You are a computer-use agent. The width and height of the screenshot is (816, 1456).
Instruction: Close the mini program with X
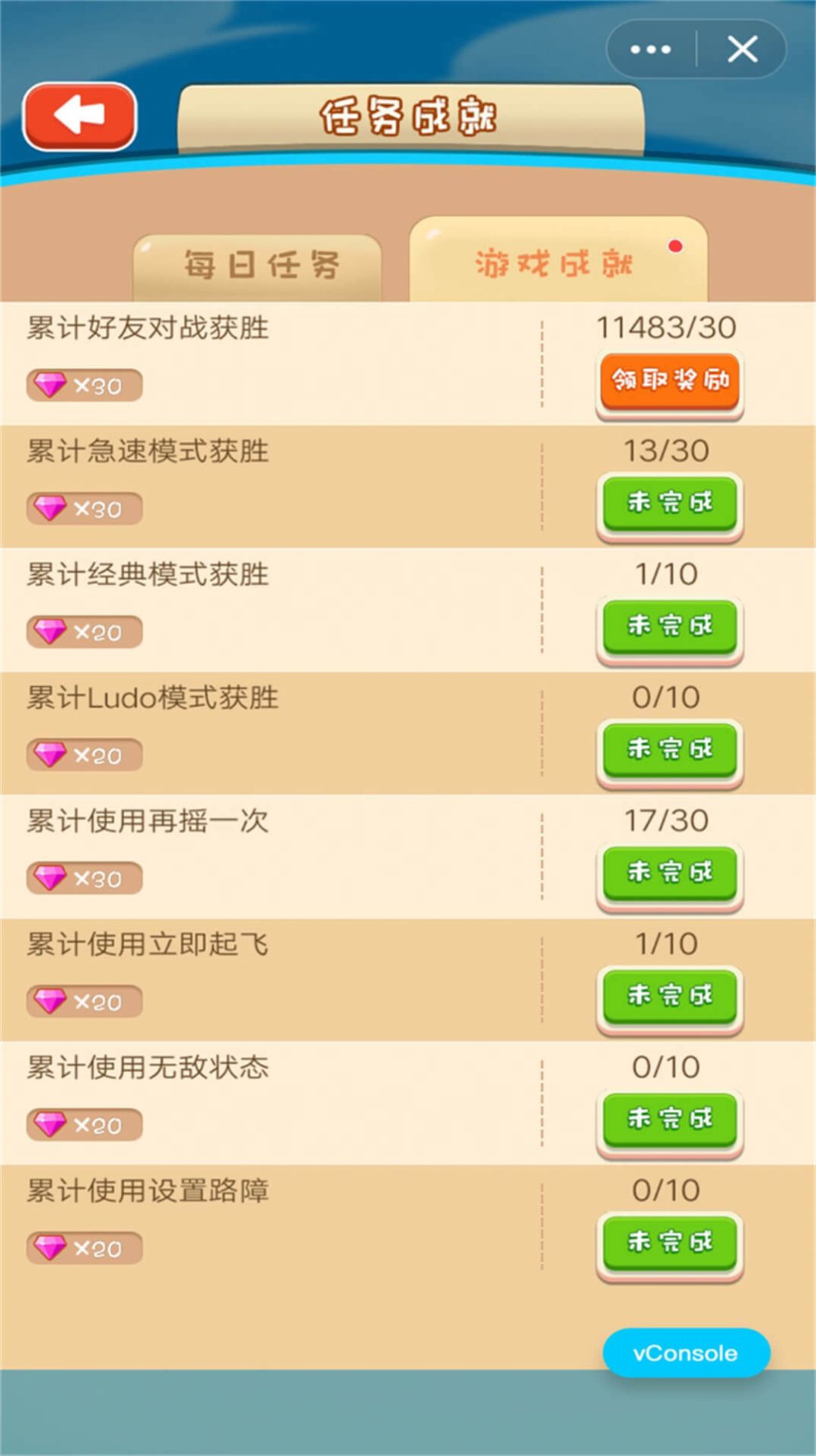coord(742,49)
